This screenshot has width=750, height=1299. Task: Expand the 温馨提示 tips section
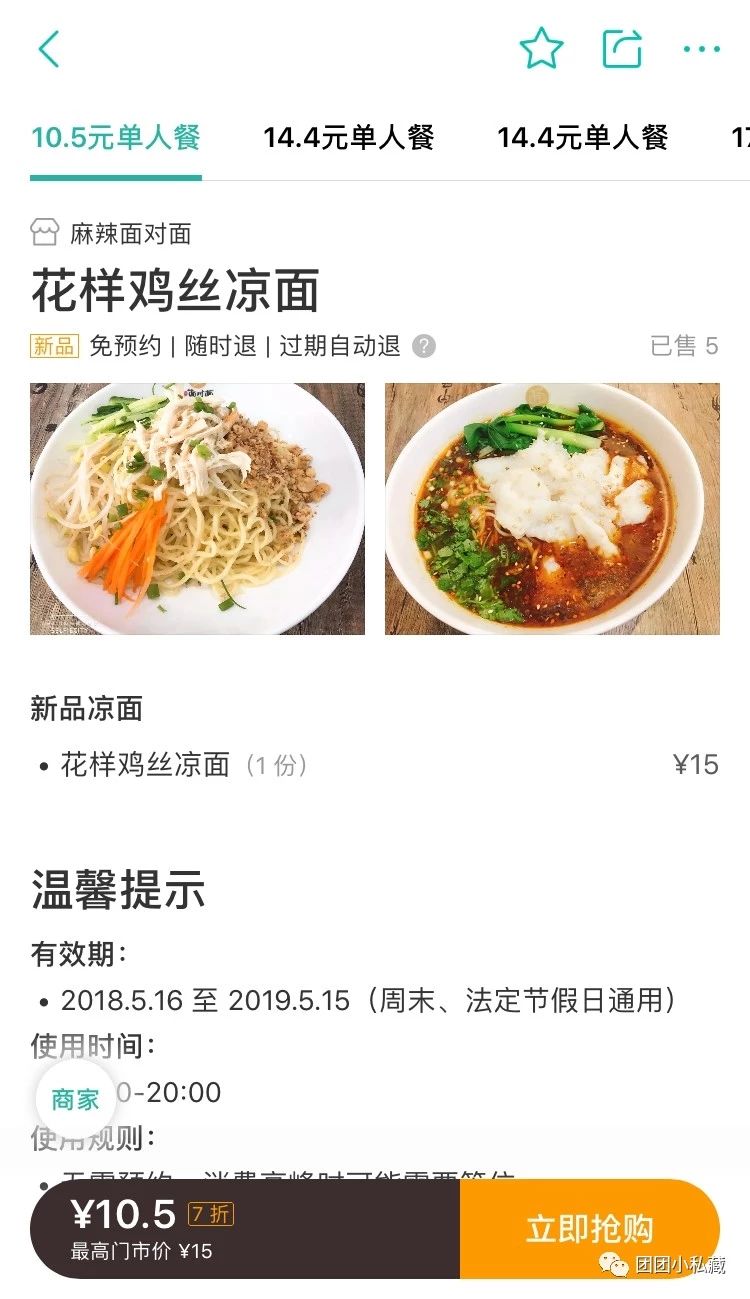[x=115, y=894]
